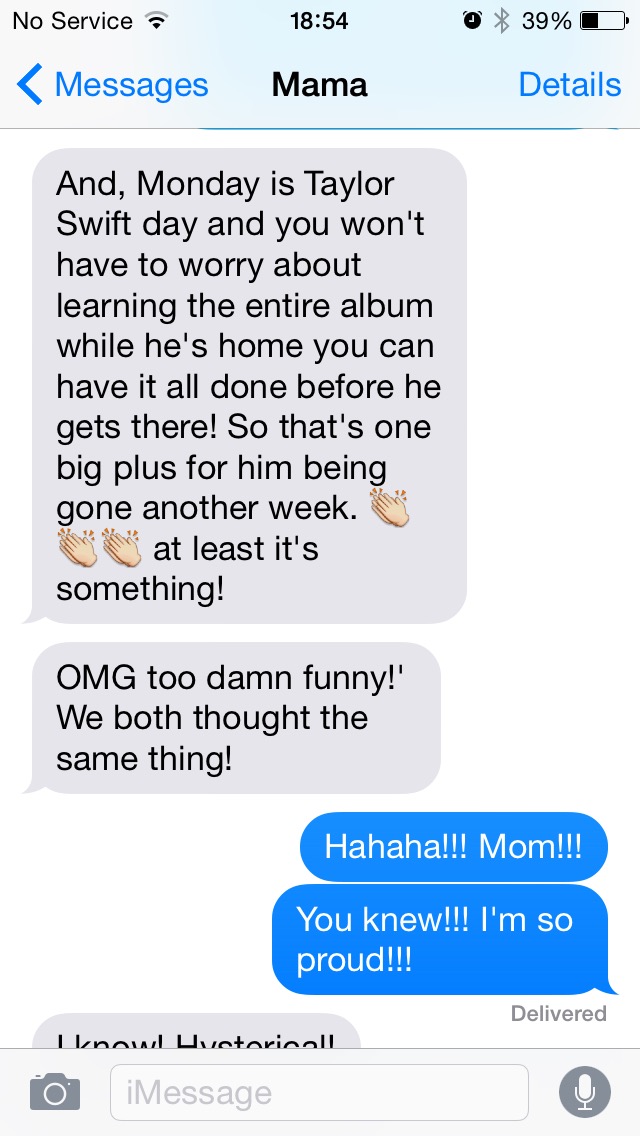
Task: Focus the iMessage text field
Action: click(318, 1092)
